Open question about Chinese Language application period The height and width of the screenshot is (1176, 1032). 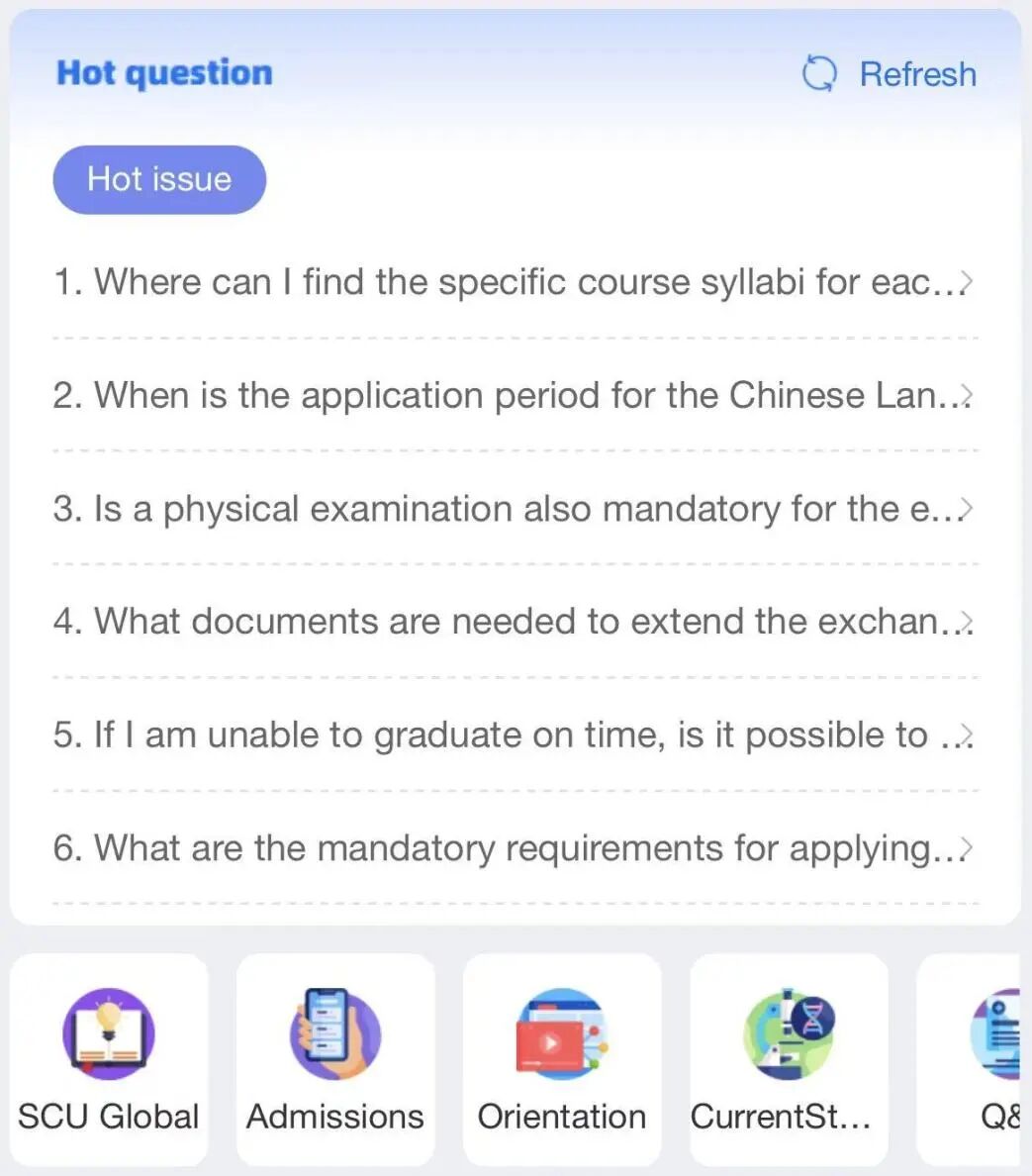click(513, 396)
